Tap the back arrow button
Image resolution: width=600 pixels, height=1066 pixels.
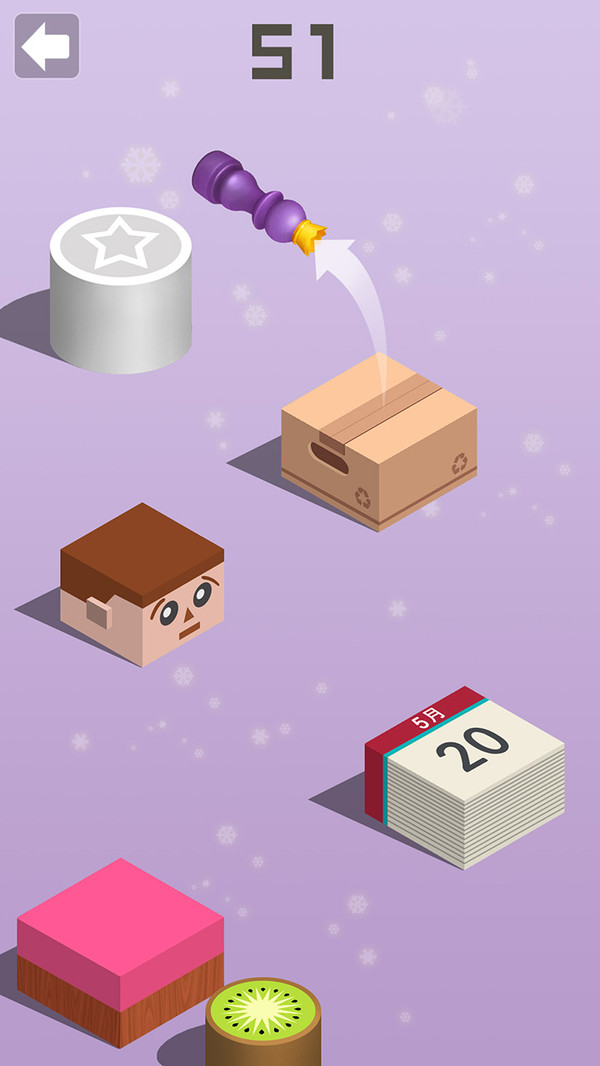coord(46,46)
